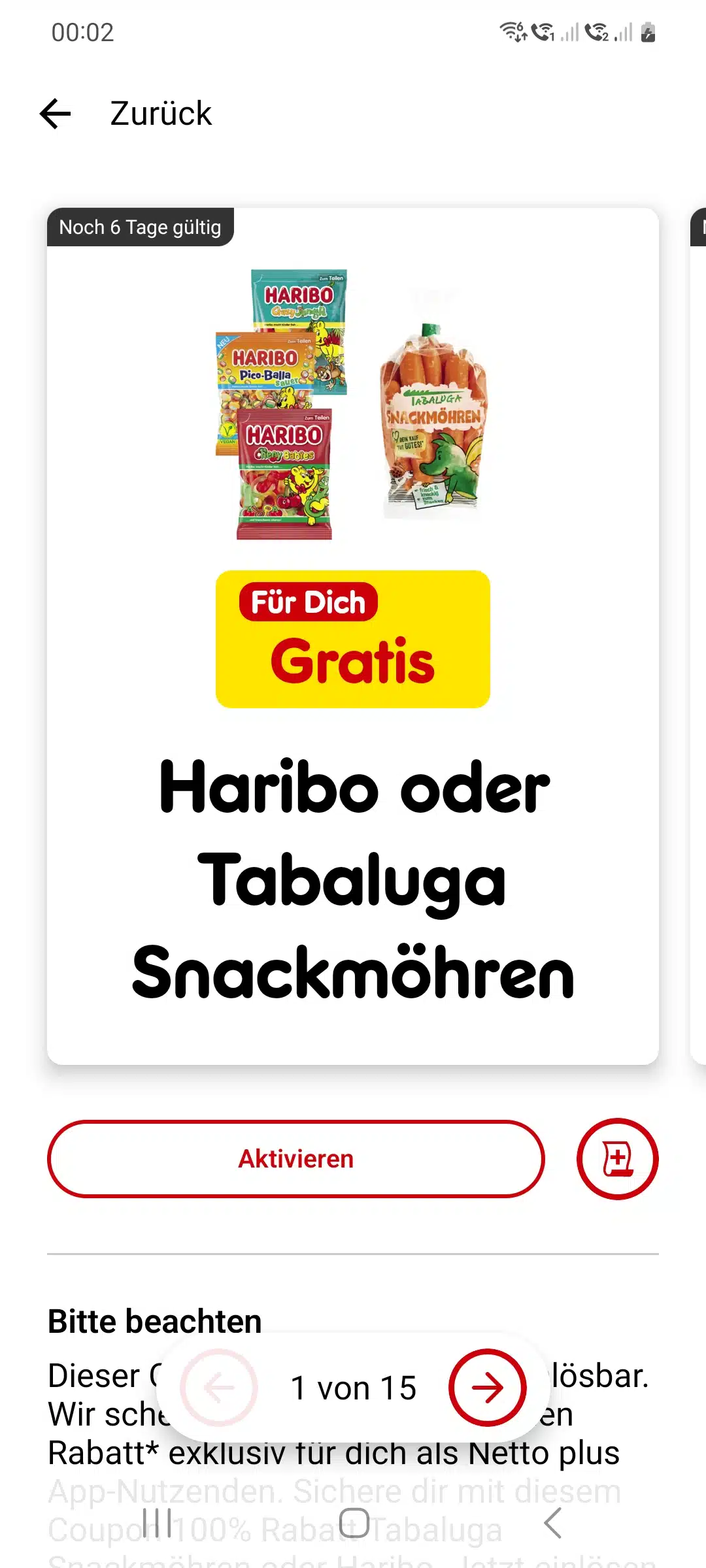Activate the coupon with Aktivieren
The height and width of the screenshot is (1568, 706).
point(295,1159)
